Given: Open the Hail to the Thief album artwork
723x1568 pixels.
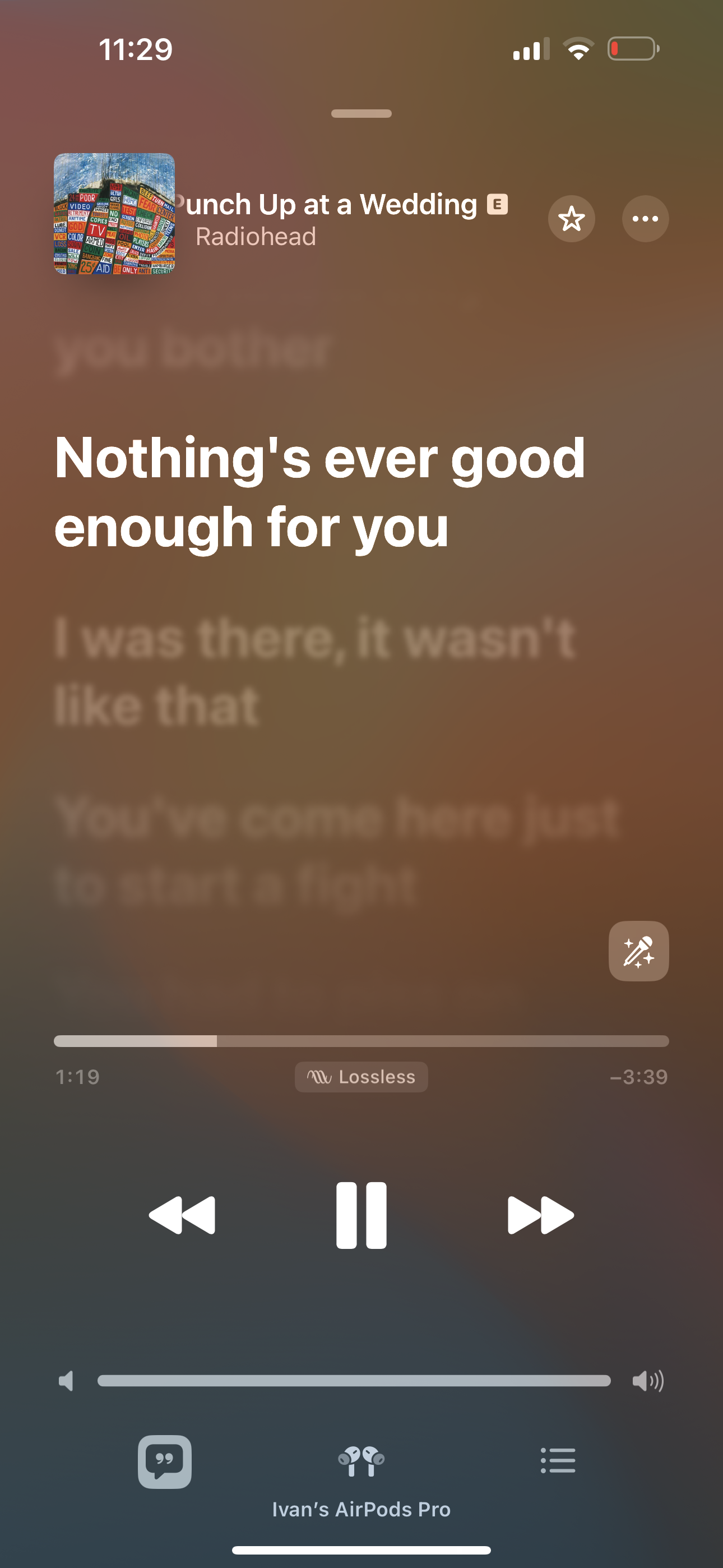Looking at the screenshot, I should point(114,214).
